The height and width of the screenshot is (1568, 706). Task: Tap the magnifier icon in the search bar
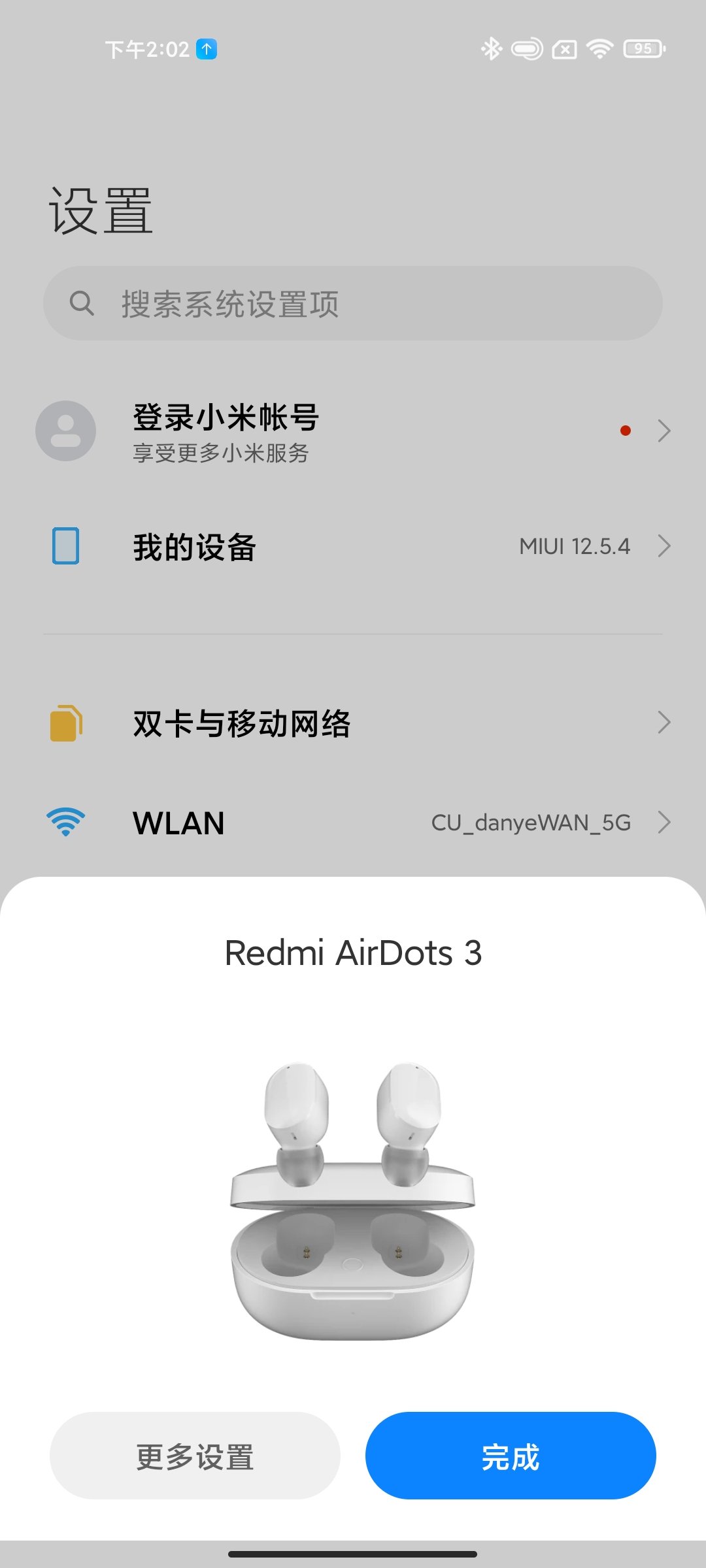click(82, 302)
